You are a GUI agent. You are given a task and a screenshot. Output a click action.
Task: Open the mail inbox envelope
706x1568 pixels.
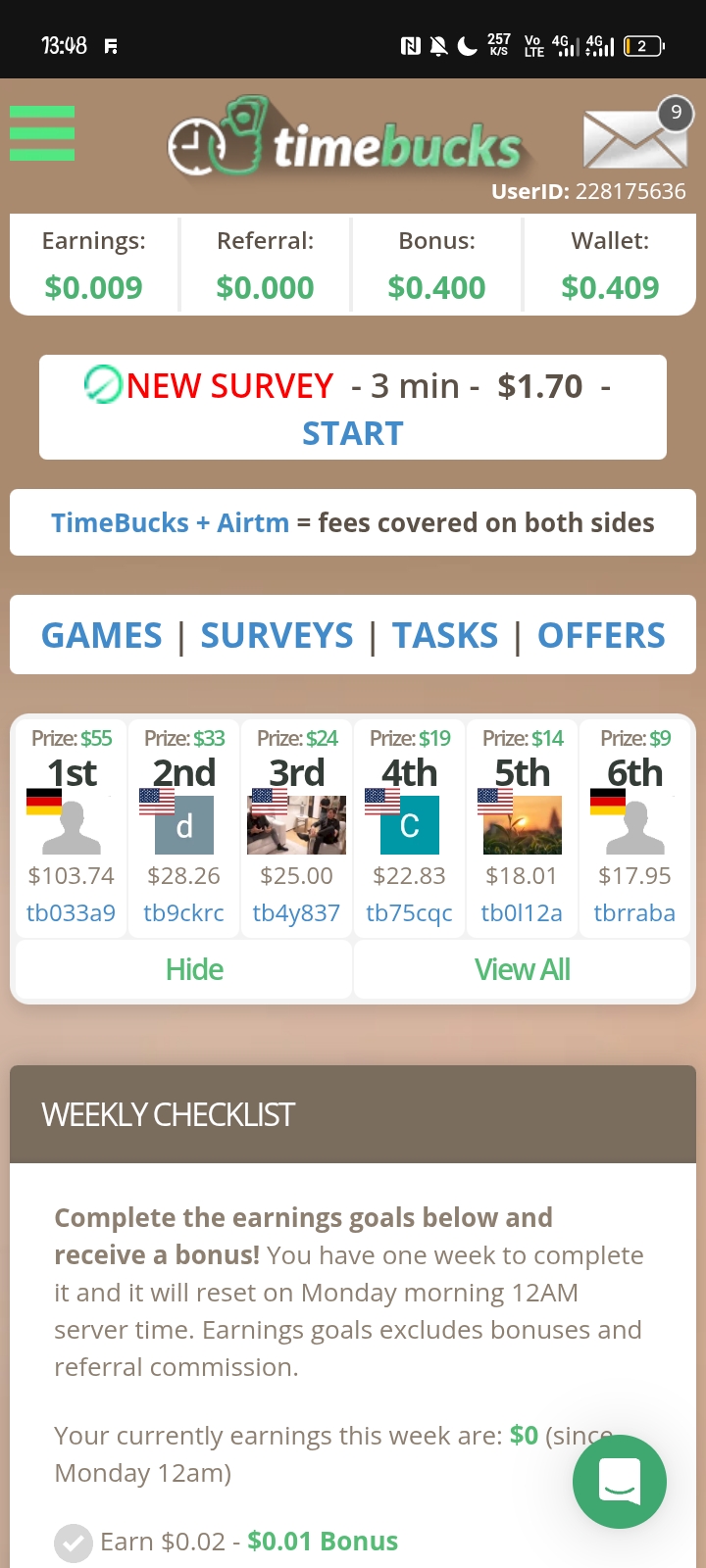634,139
